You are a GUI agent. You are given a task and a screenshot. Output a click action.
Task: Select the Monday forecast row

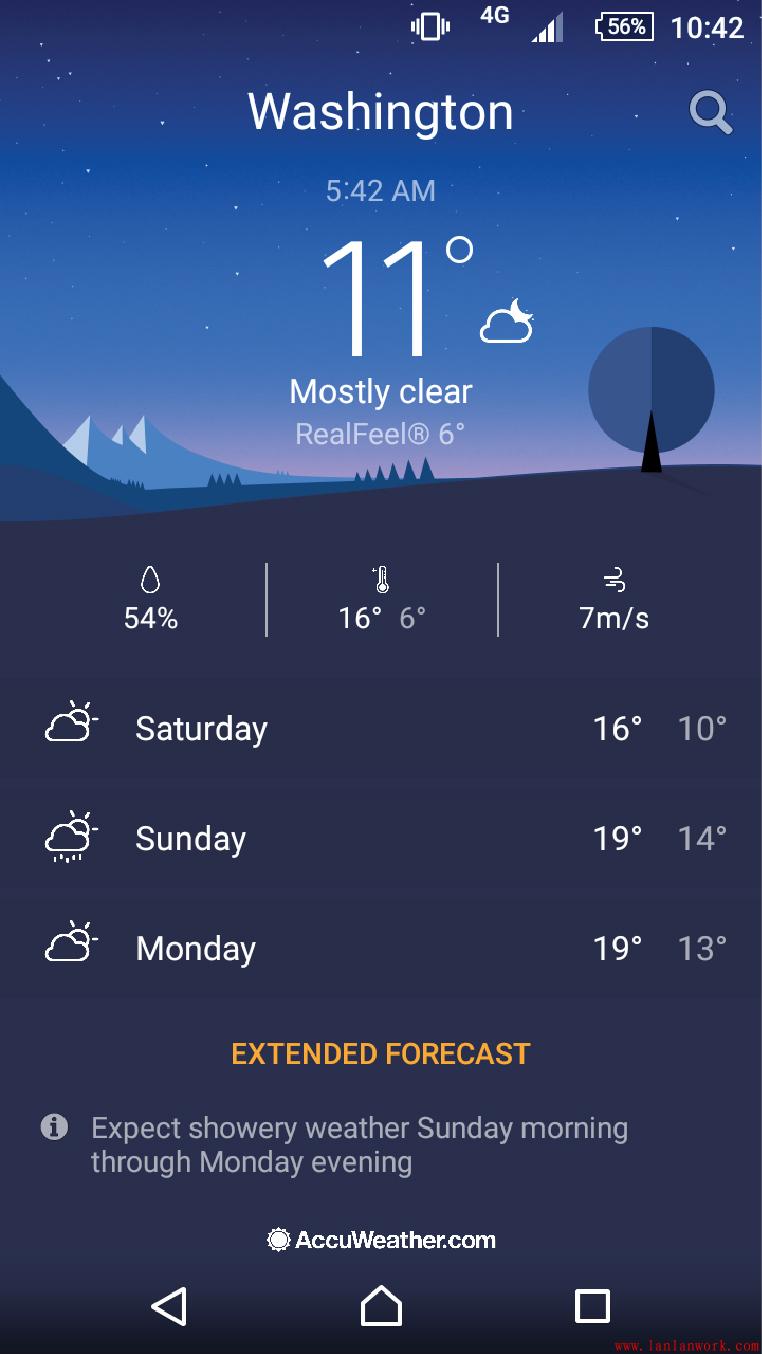click(380, 948)
